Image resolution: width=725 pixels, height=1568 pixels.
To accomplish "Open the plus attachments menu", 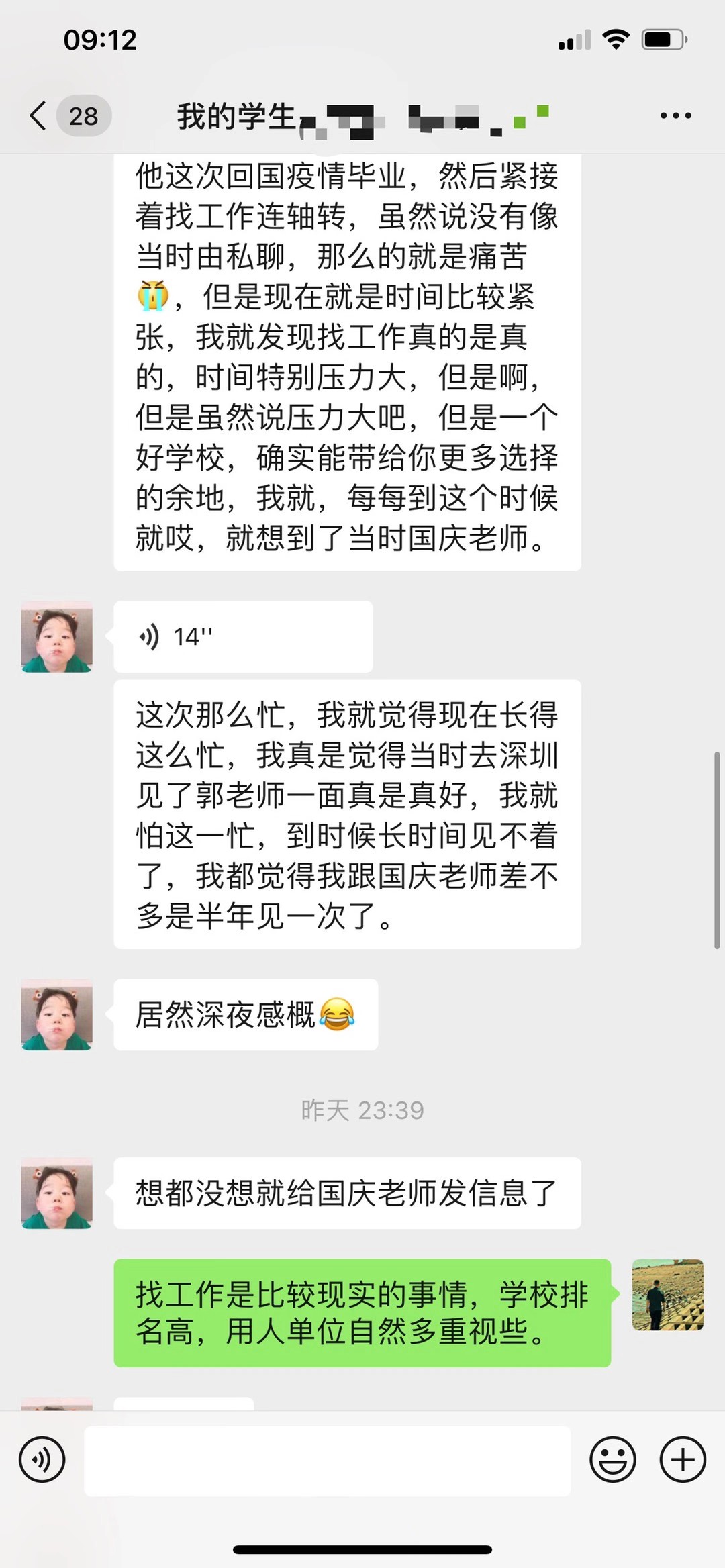I will pos(683,1459).
